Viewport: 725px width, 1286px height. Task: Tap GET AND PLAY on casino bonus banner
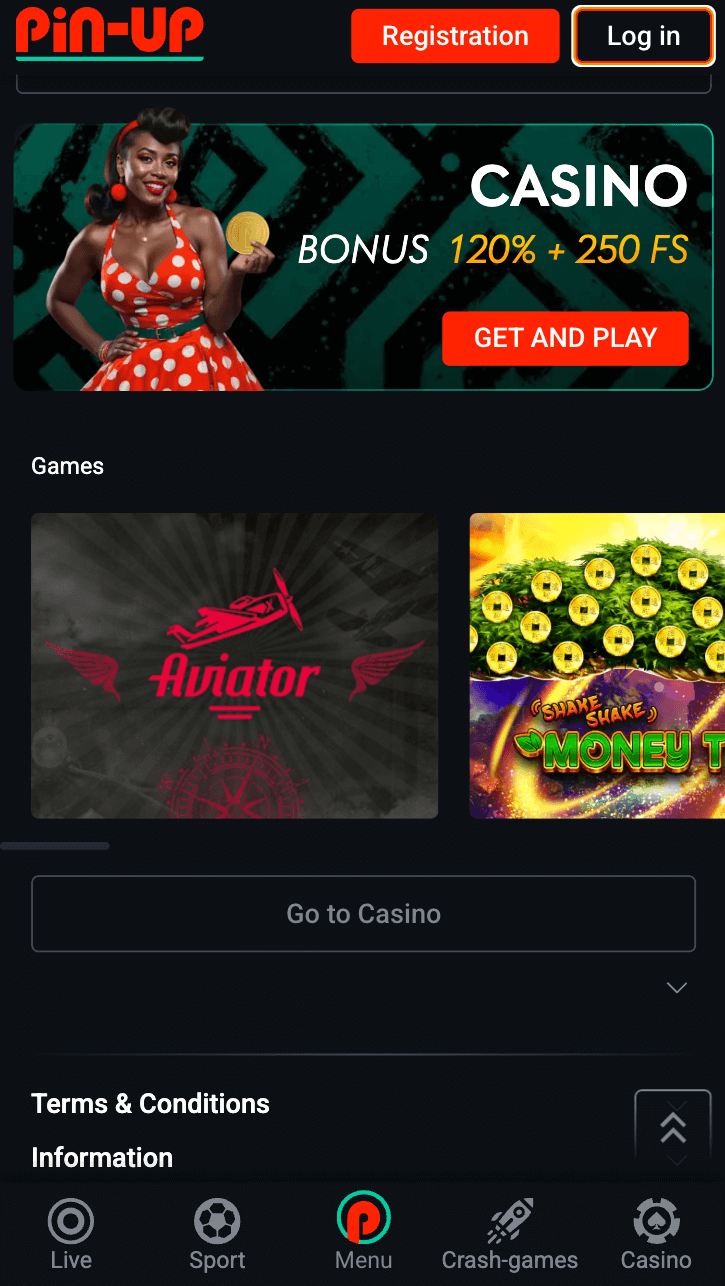point(565,338)
